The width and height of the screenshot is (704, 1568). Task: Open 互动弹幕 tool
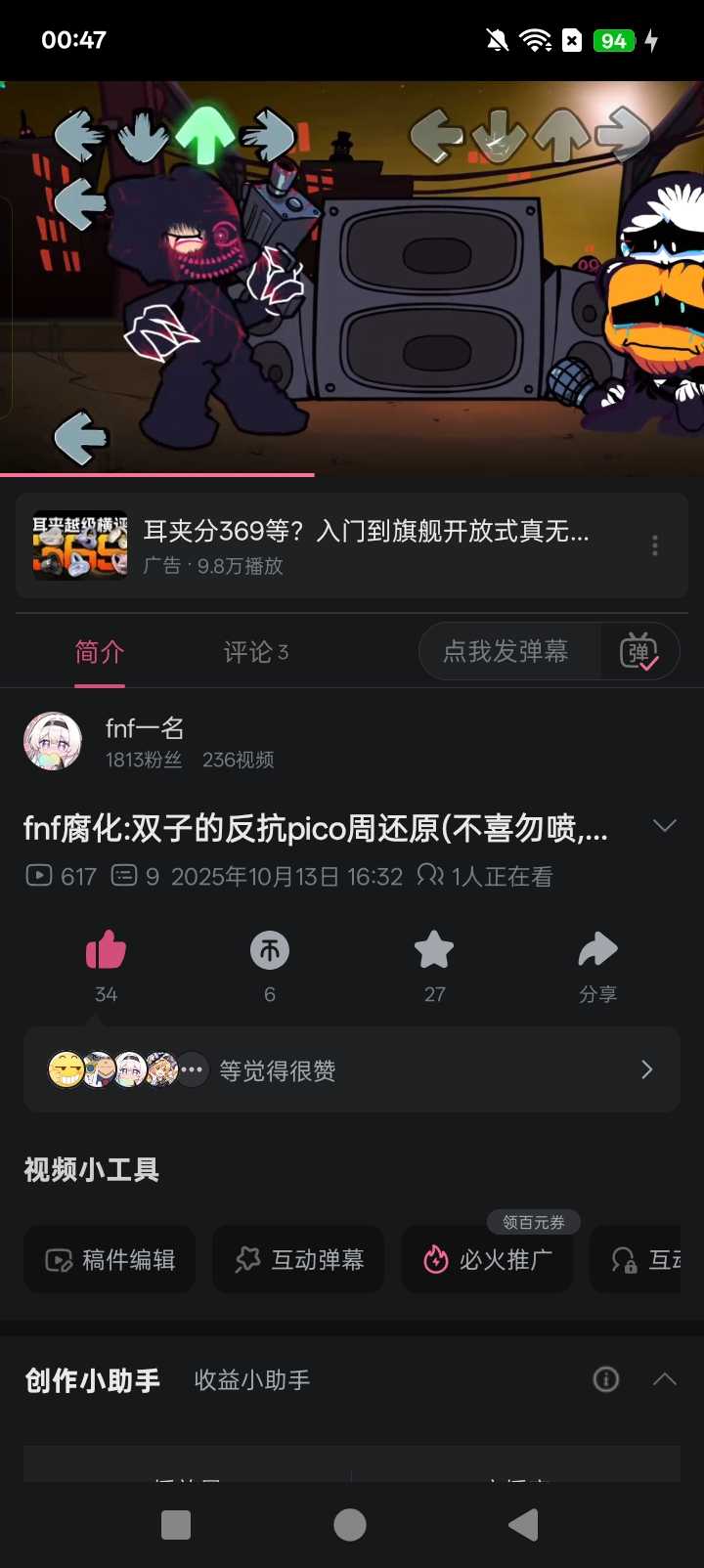coord(298,1259)
